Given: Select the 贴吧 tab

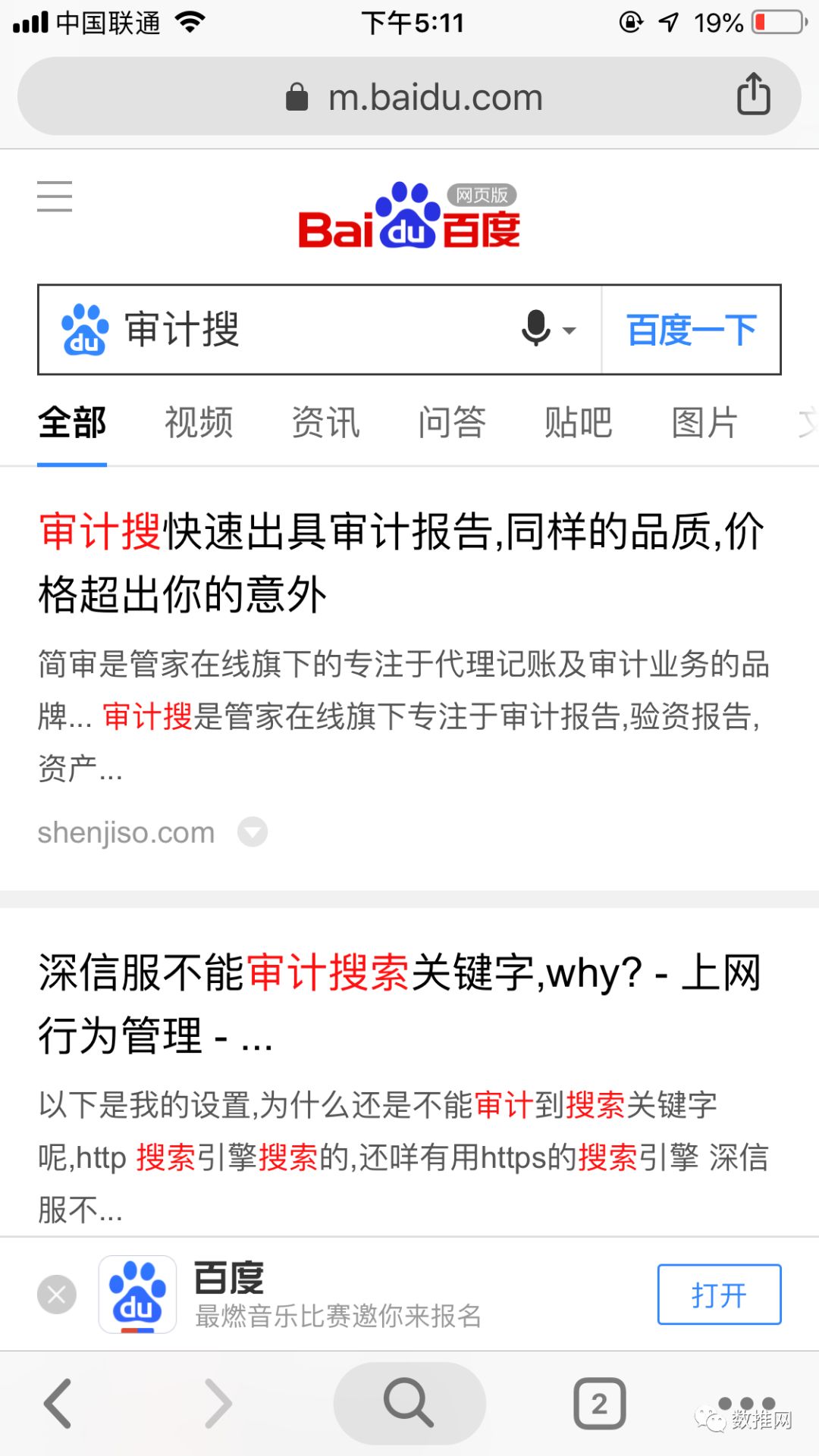Looking at the screenshot, I should pyautogui.click(x=578, y=423).
